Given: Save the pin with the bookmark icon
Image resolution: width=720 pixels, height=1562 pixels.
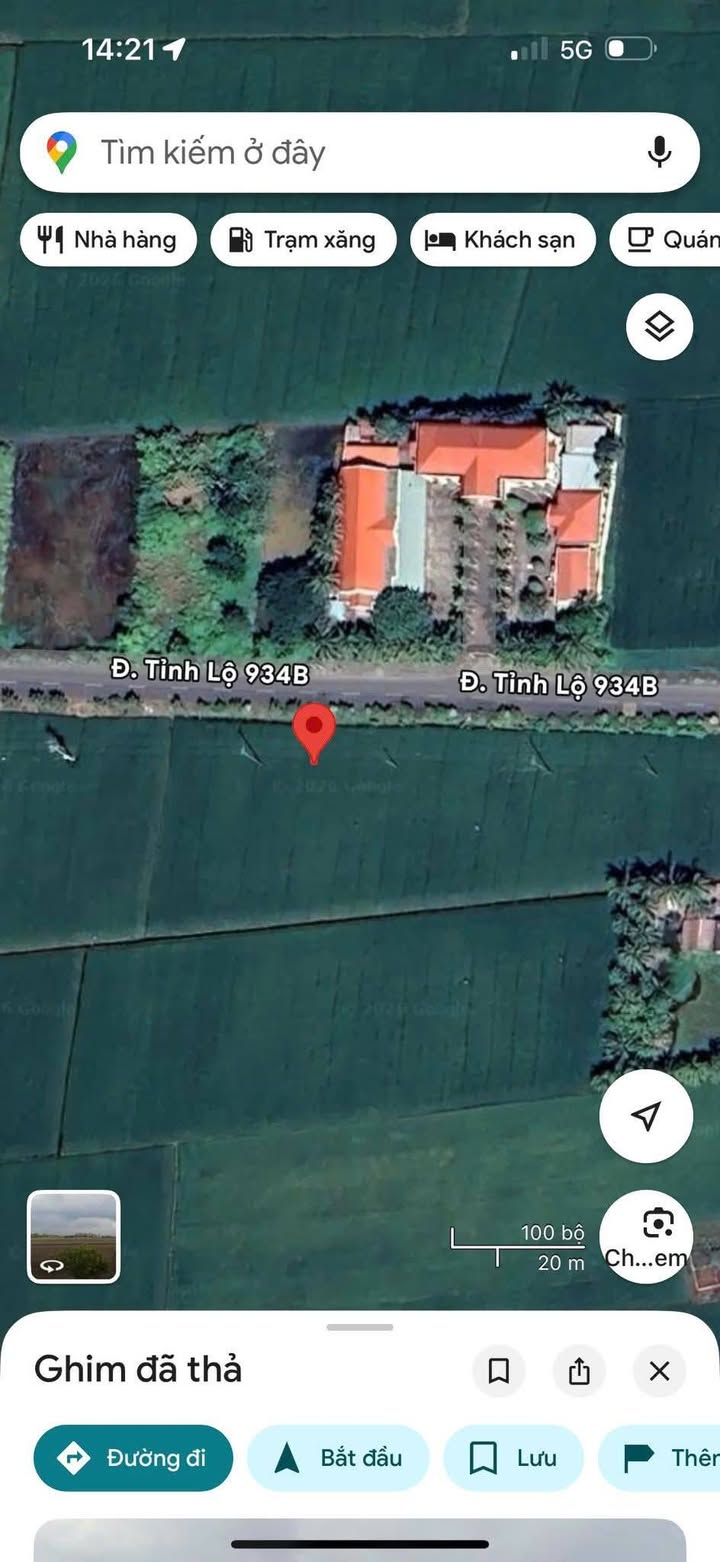Looking at the screenshot, I should click(x=498, y=1370).
